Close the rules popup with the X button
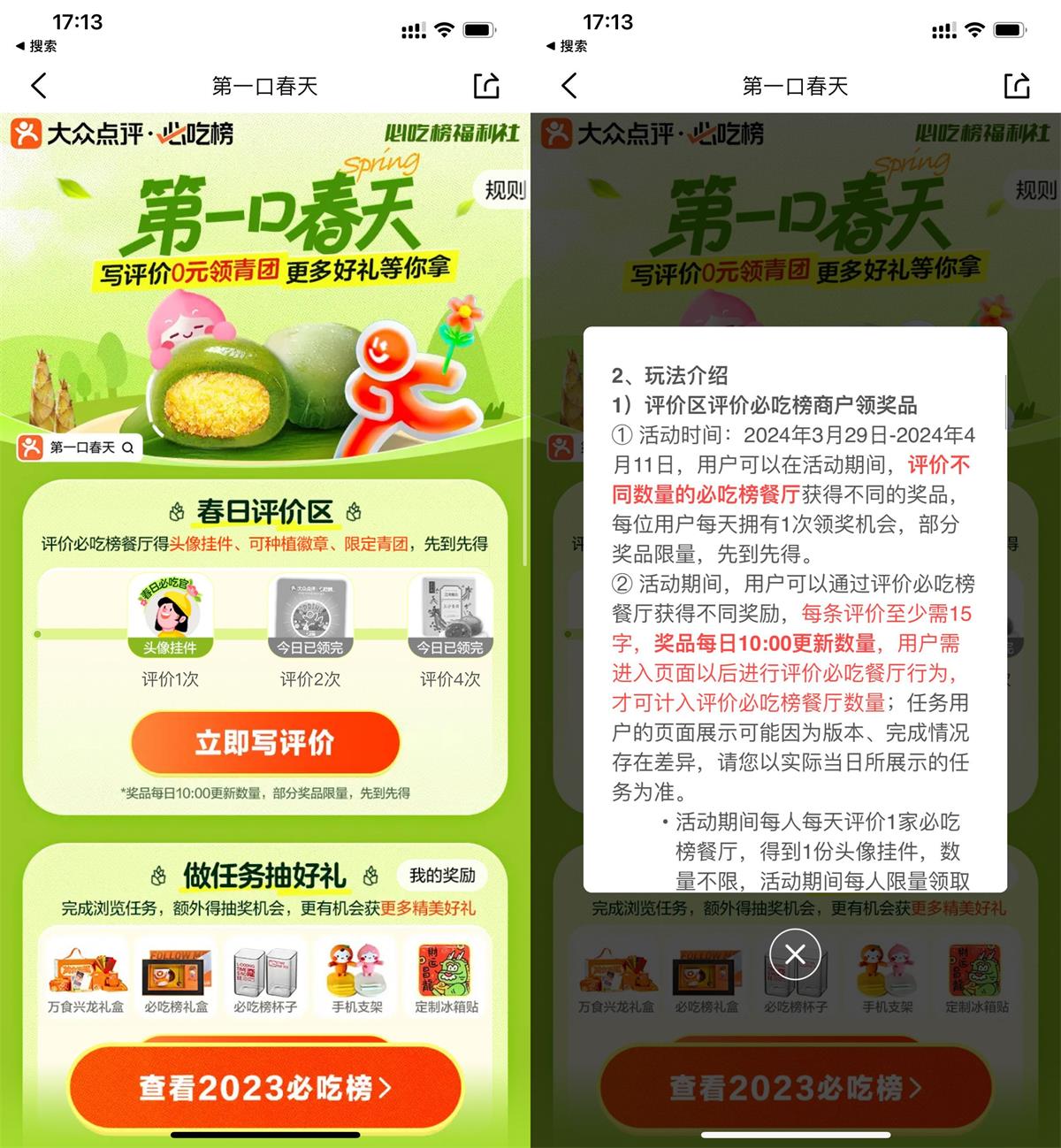 (794, 954)
